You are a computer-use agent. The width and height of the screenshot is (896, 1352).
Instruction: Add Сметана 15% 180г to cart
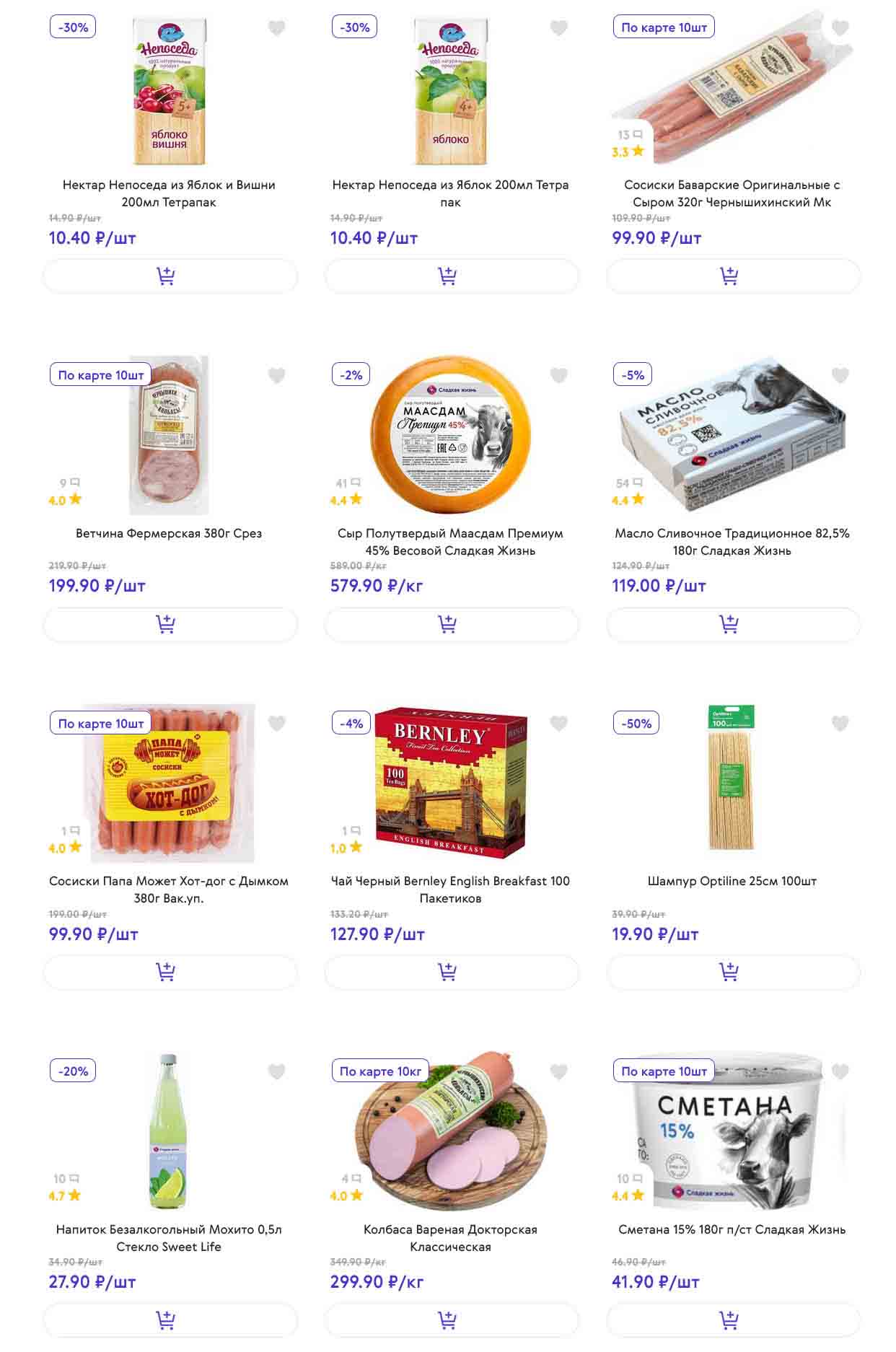[733, 1320]
